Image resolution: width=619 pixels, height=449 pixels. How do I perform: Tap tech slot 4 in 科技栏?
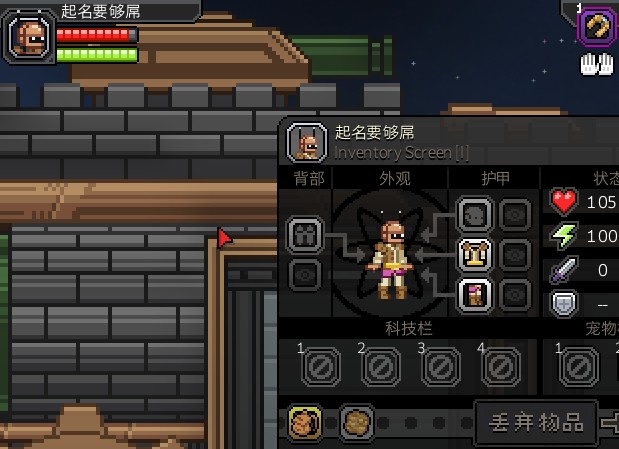point(501,367)
